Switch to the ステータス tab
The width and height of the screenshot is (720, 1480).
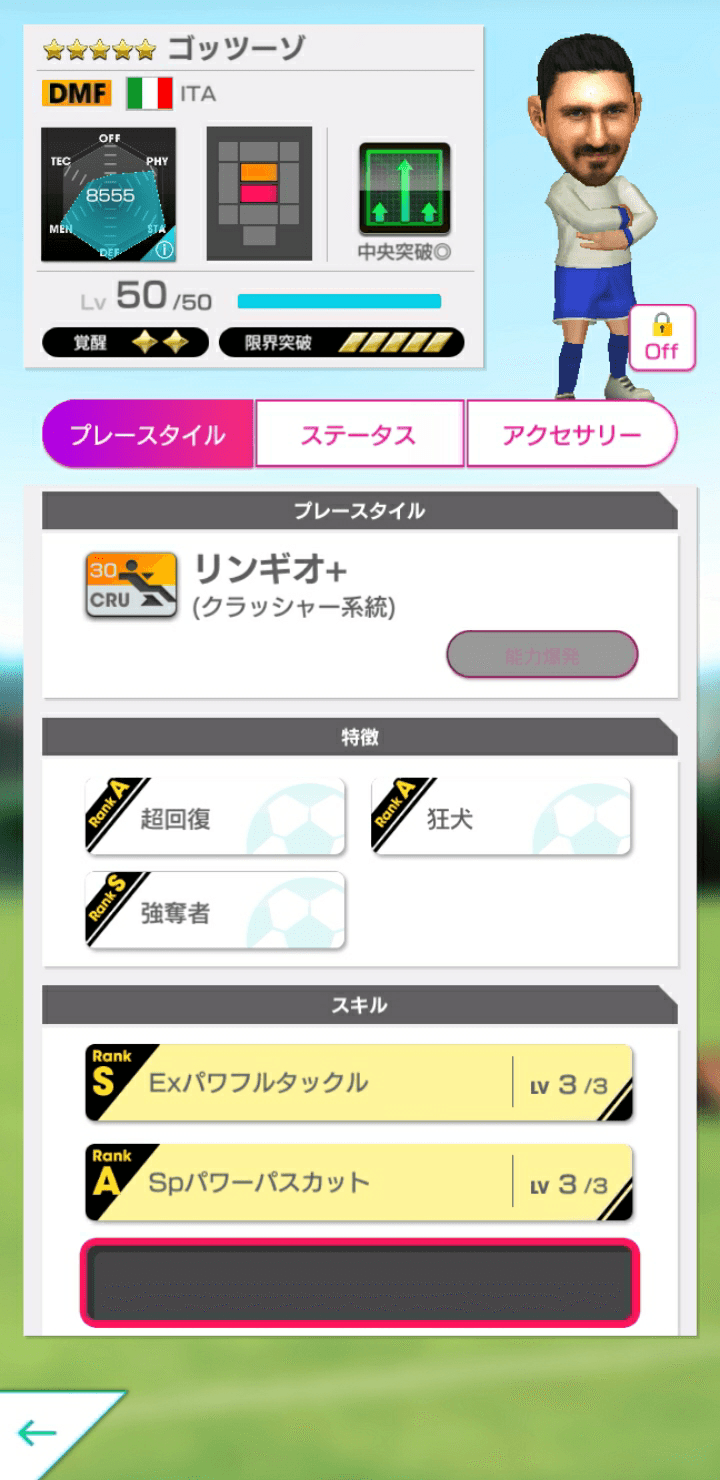coord(359,433)
